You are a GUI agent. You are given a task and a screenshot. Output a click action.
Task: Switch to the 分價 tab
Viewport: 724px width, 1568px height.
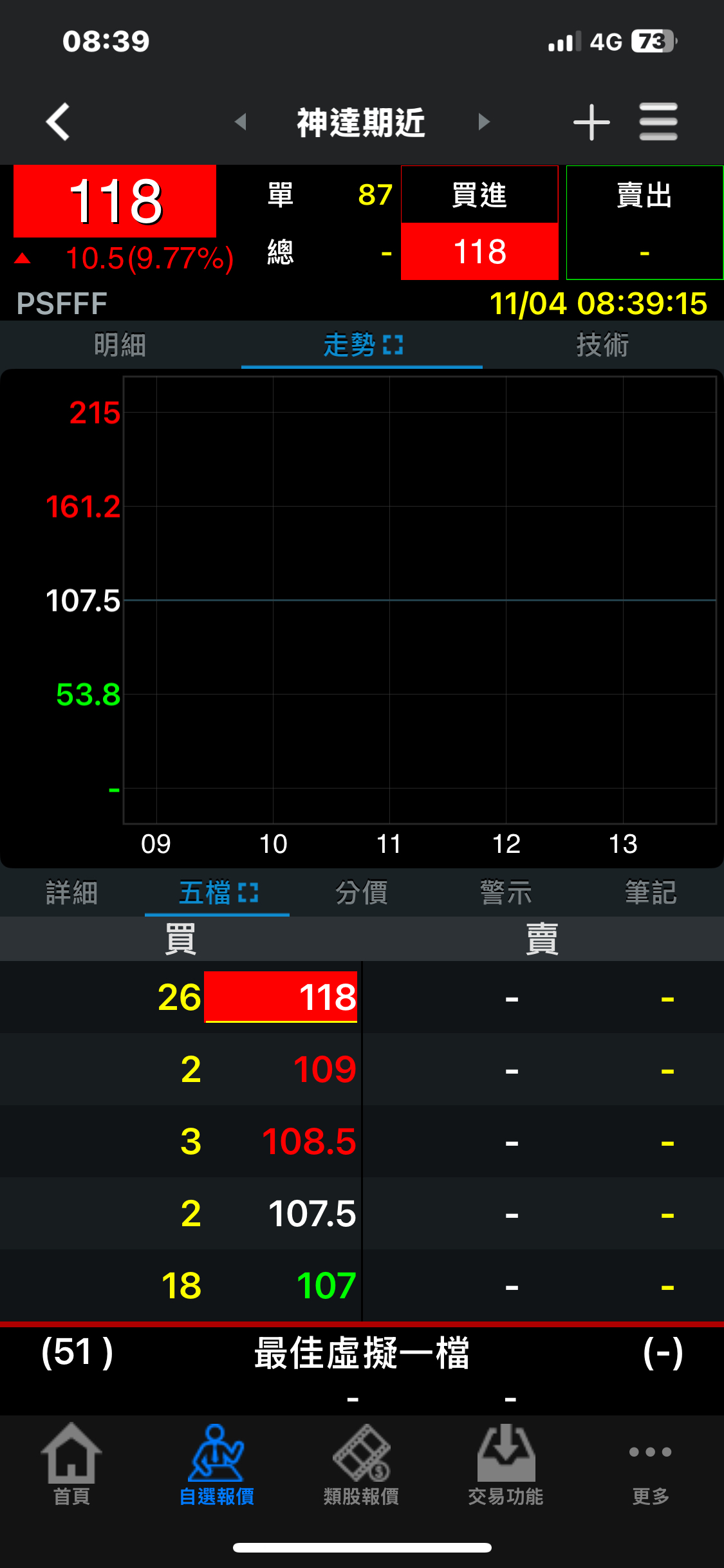(362, 893)
